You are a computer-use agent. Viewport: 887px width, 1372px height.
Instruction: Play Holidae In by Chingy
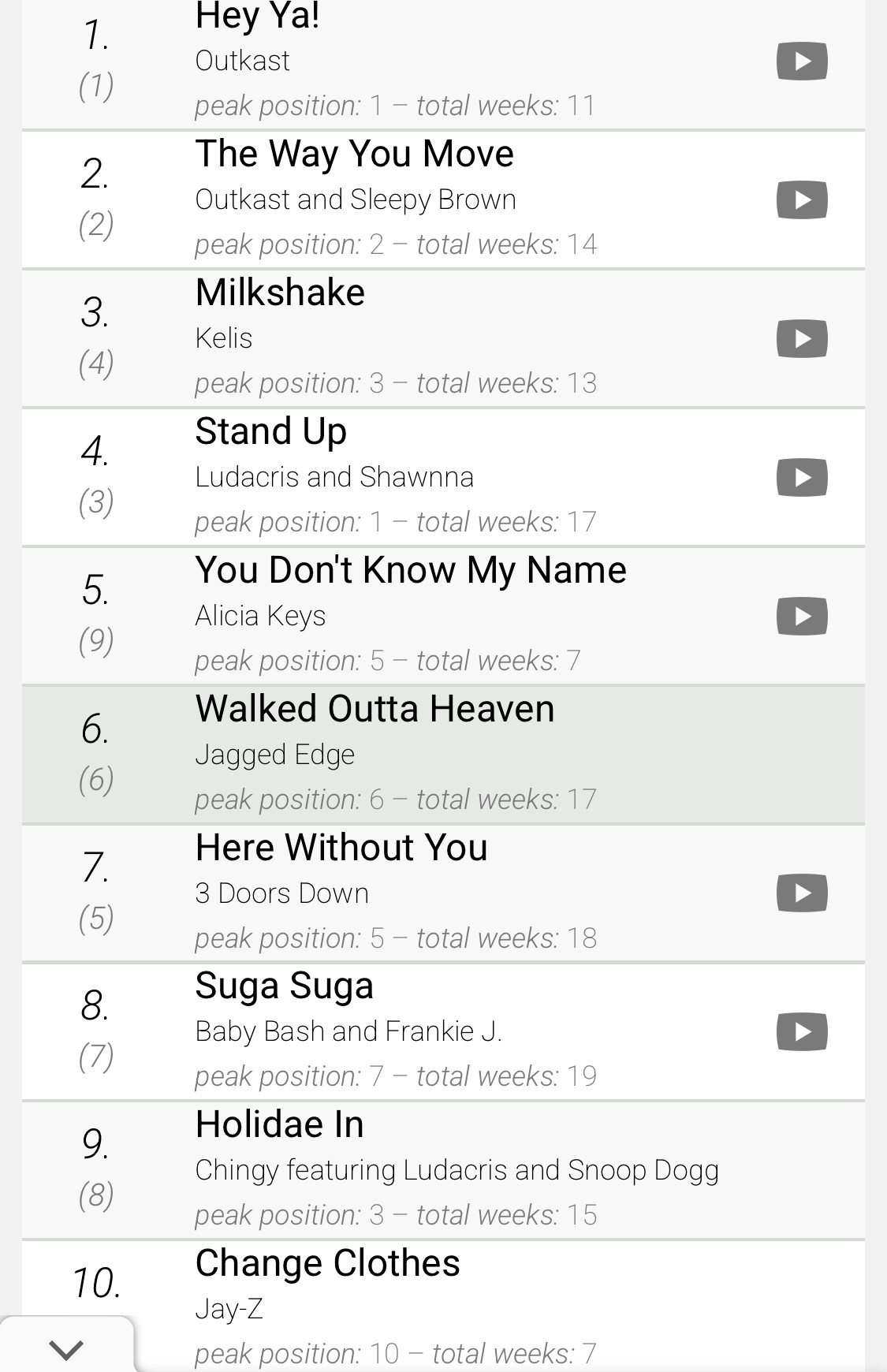click(801, 1171)
